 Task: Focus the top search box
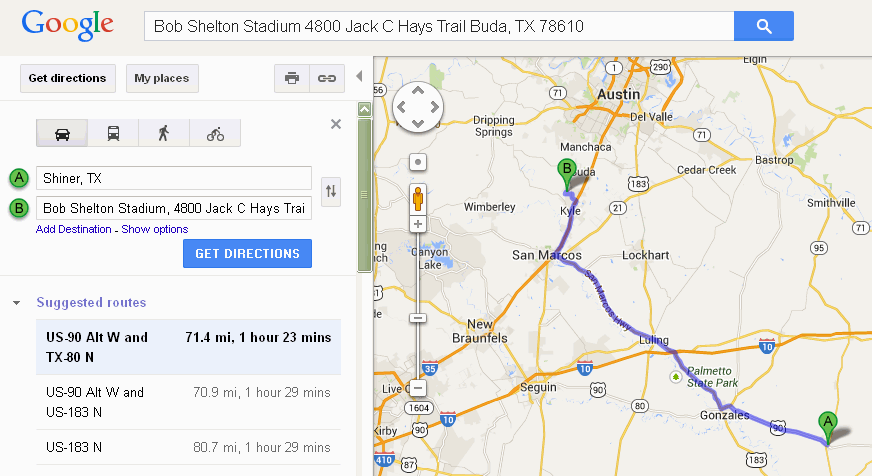[439, 26]
